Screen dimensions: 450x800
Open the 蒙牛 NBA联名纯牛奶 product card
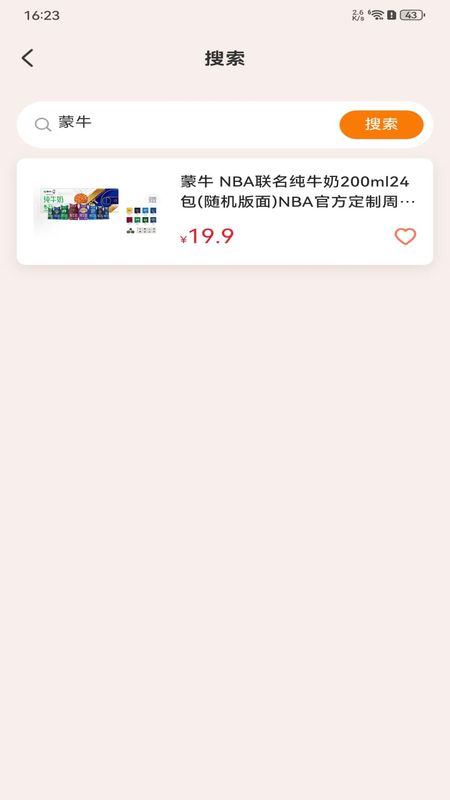point(224,211)
